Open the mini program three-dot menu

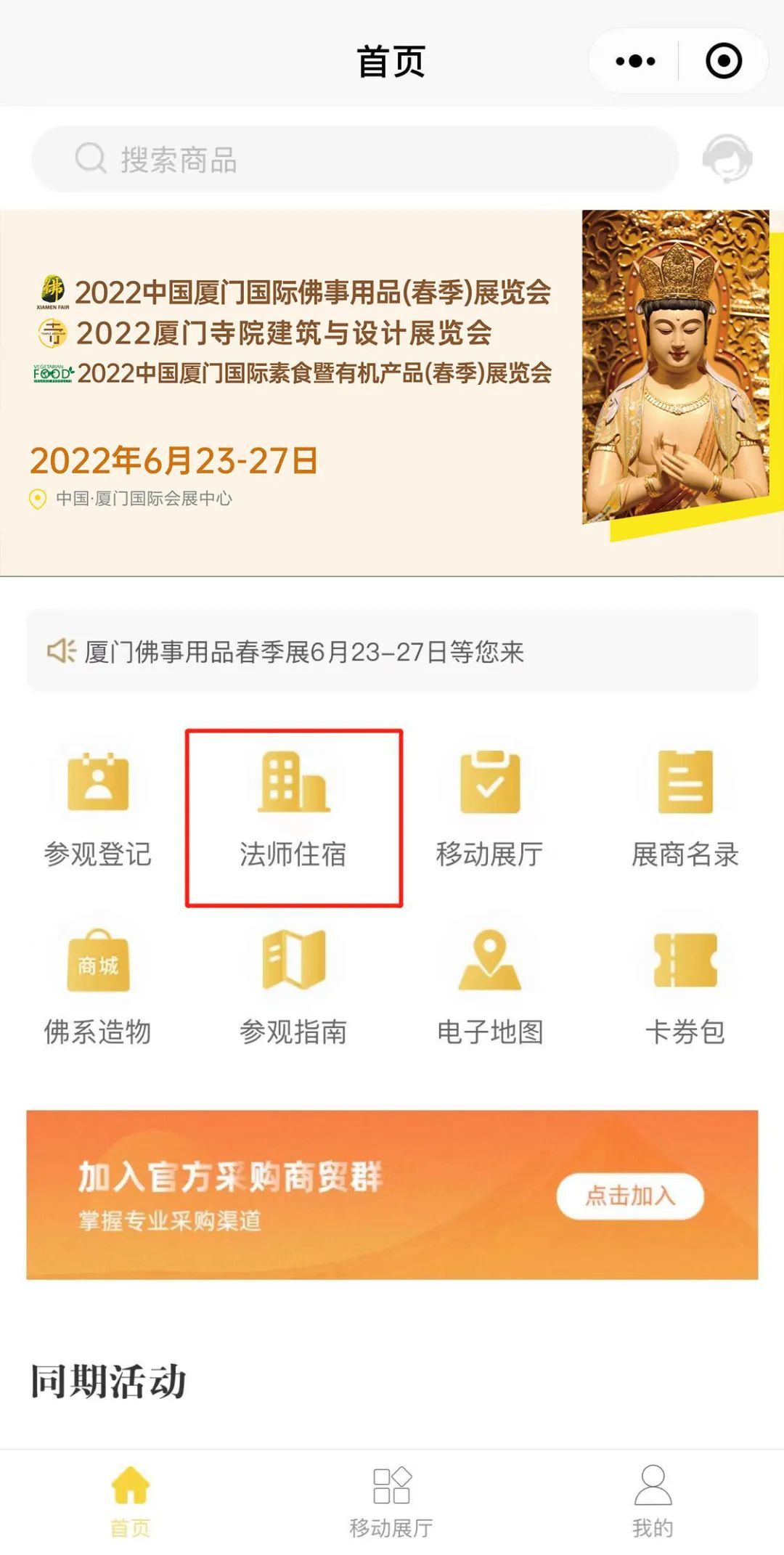click(635, 61)
